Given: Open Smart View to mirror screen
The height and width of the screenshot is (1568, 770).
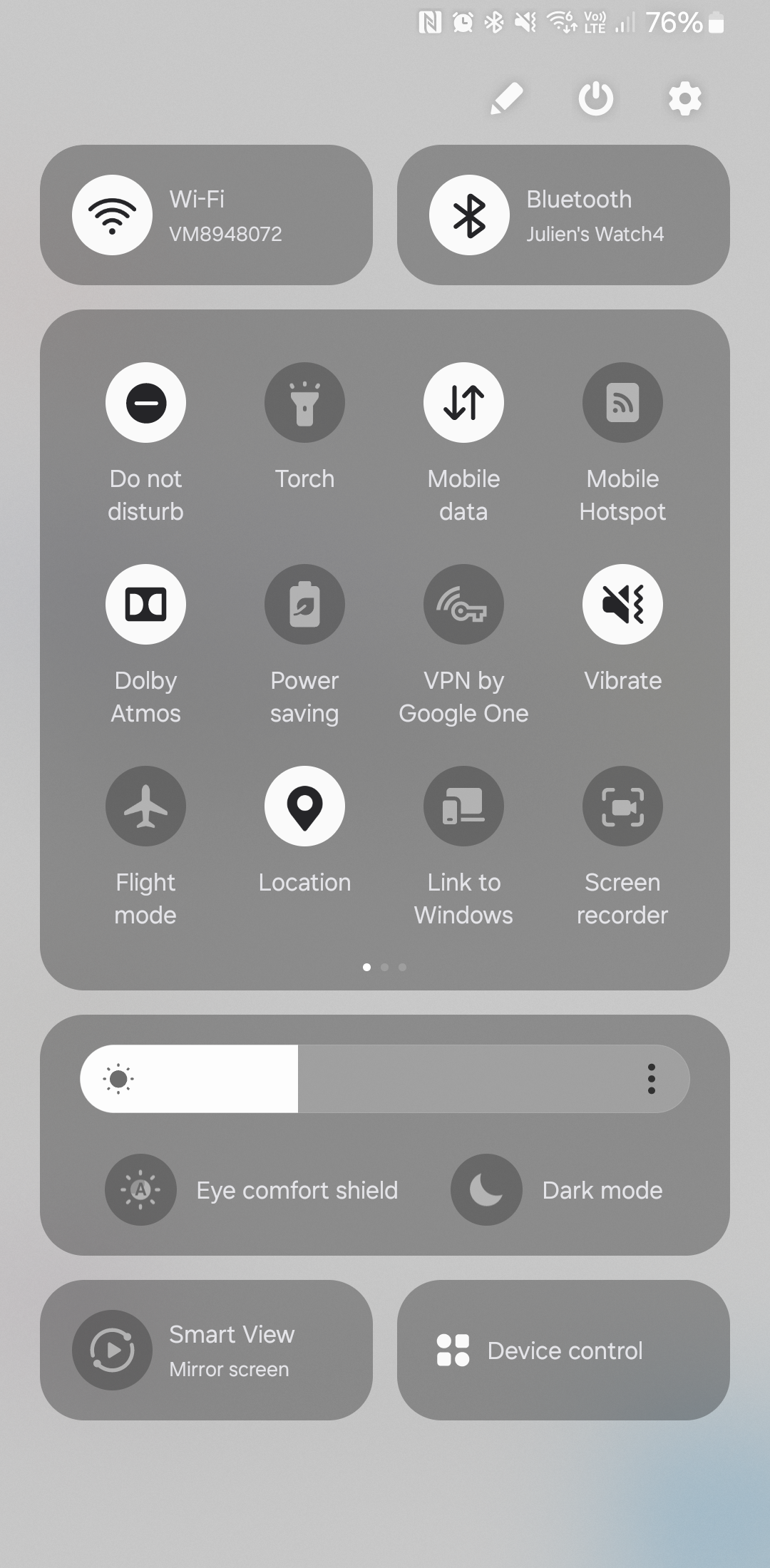Looking at the screenshot, I should (x=113, y=1350).
